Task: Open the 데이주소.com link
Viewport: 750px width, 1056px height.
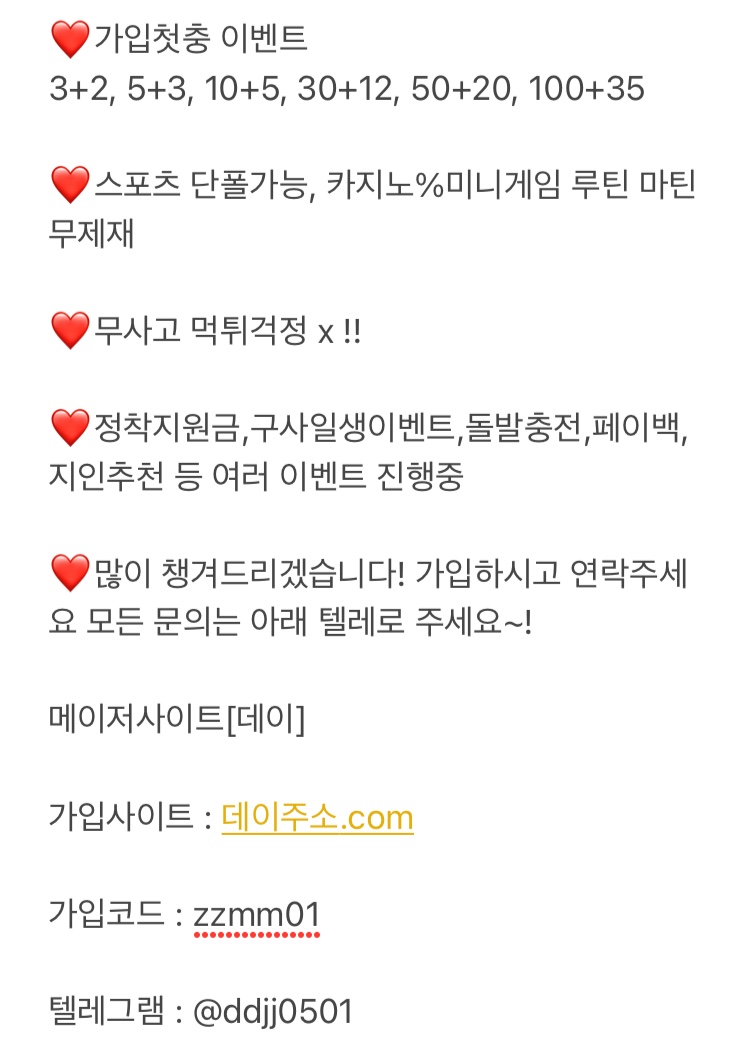Action: [317, 818]
